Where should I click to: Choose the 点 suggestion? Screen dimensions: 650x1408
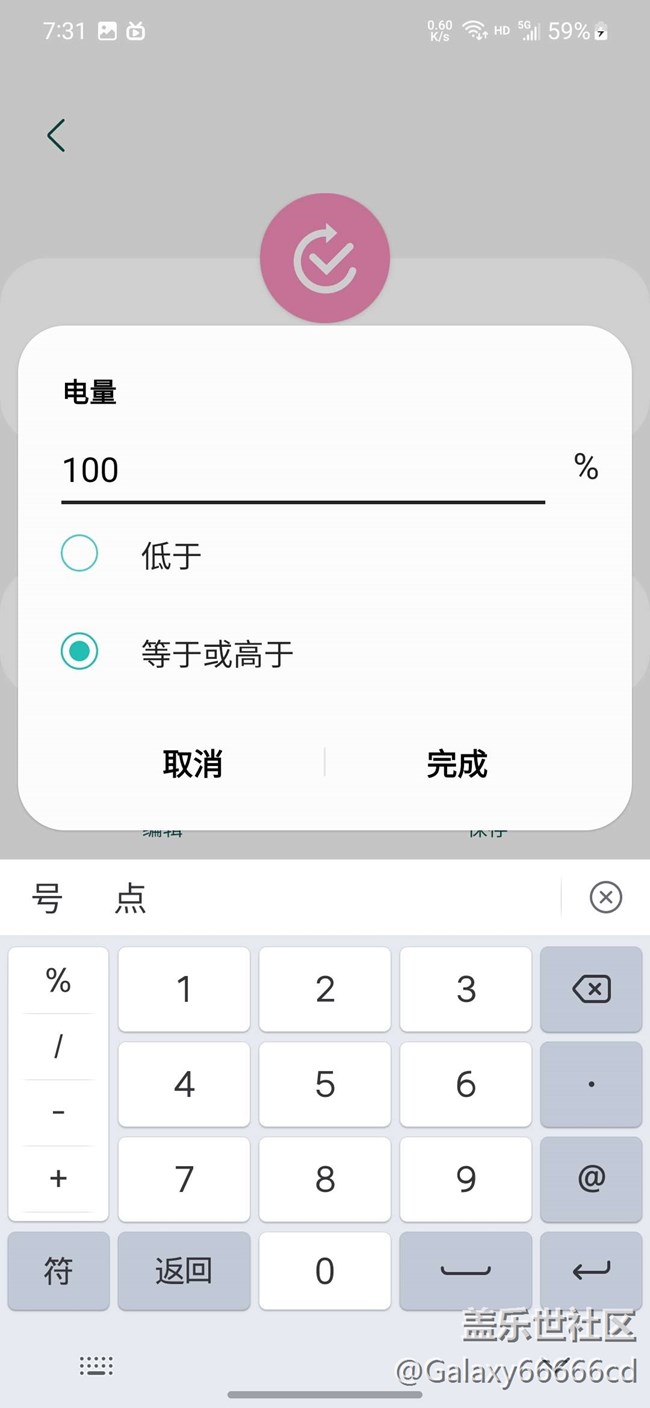click(x=130, y=898)
